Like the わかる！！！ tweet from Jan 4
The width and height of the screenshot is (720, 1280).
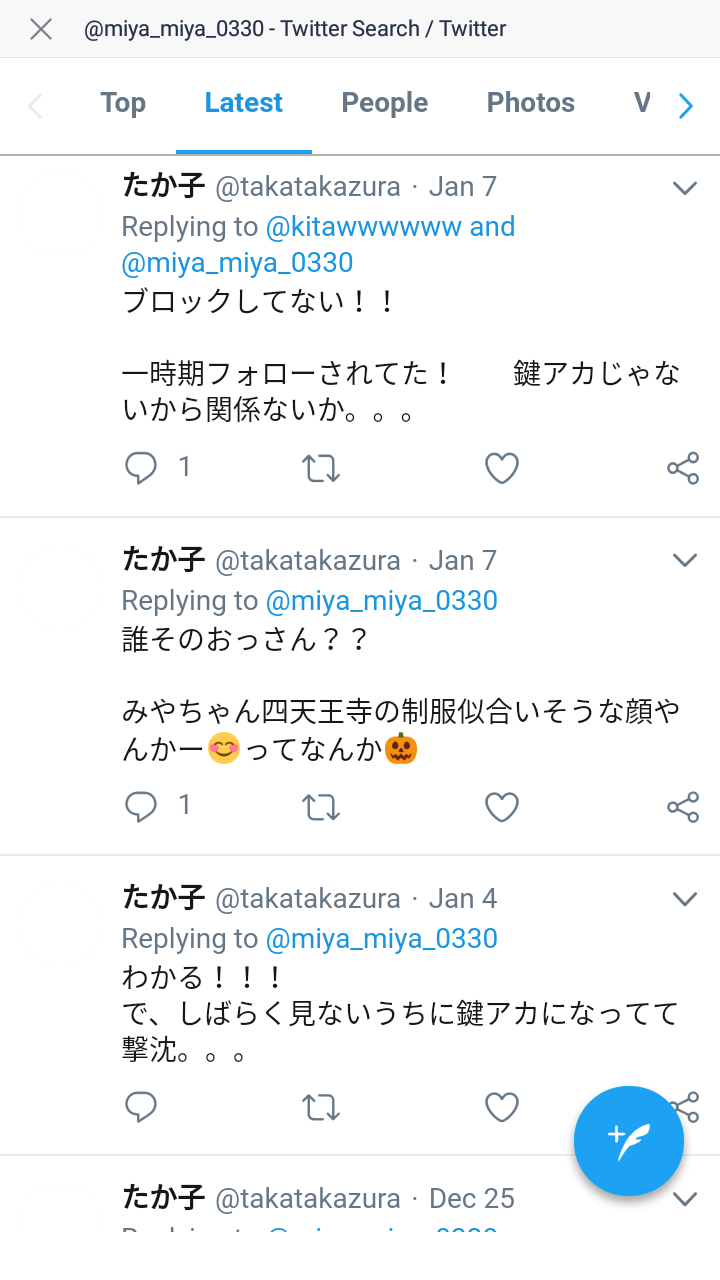point(502,1107)
